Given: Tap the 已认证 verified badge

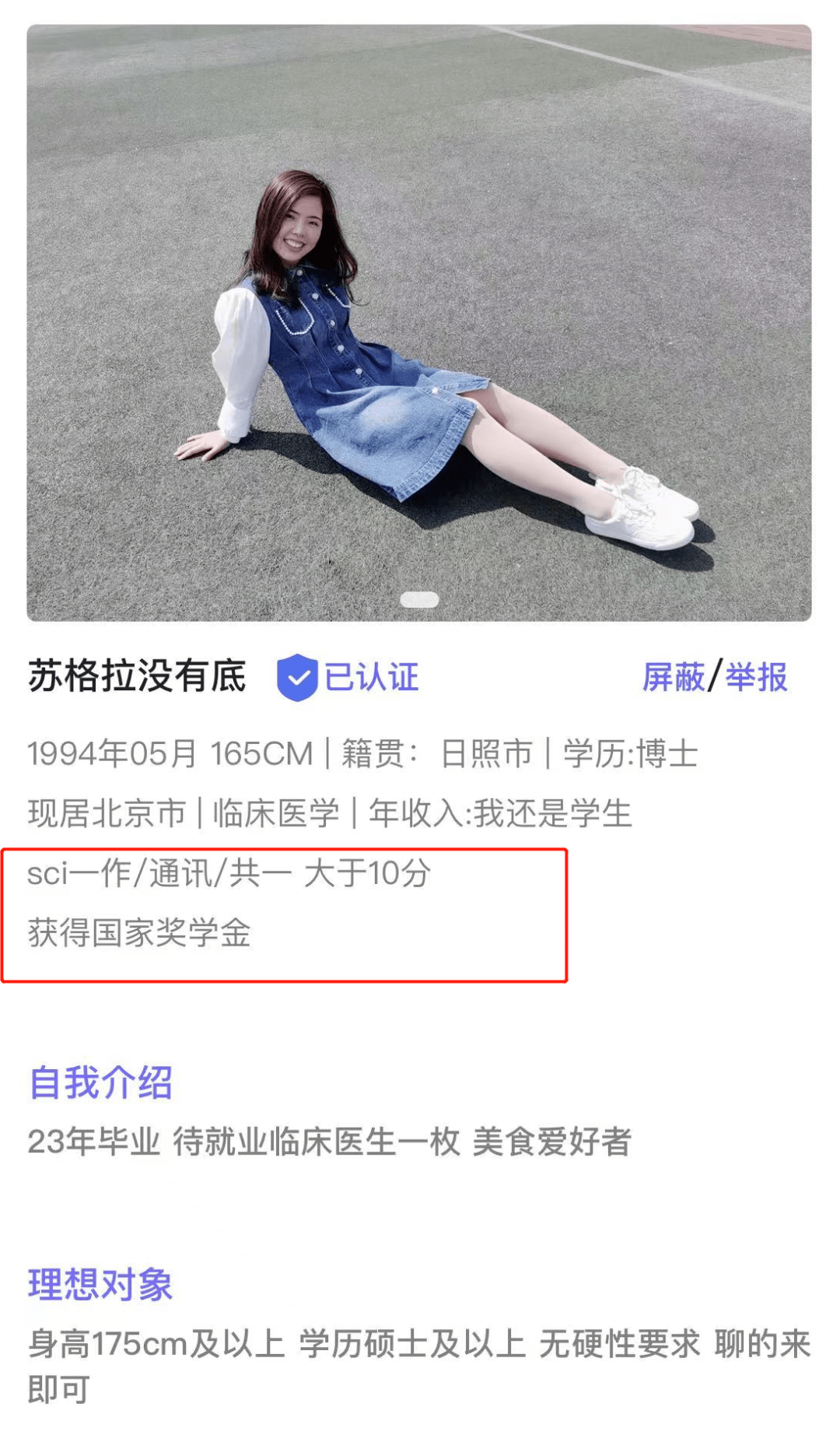Looking at the screenshot, I should pyautogui.click(x=348, y=677).
